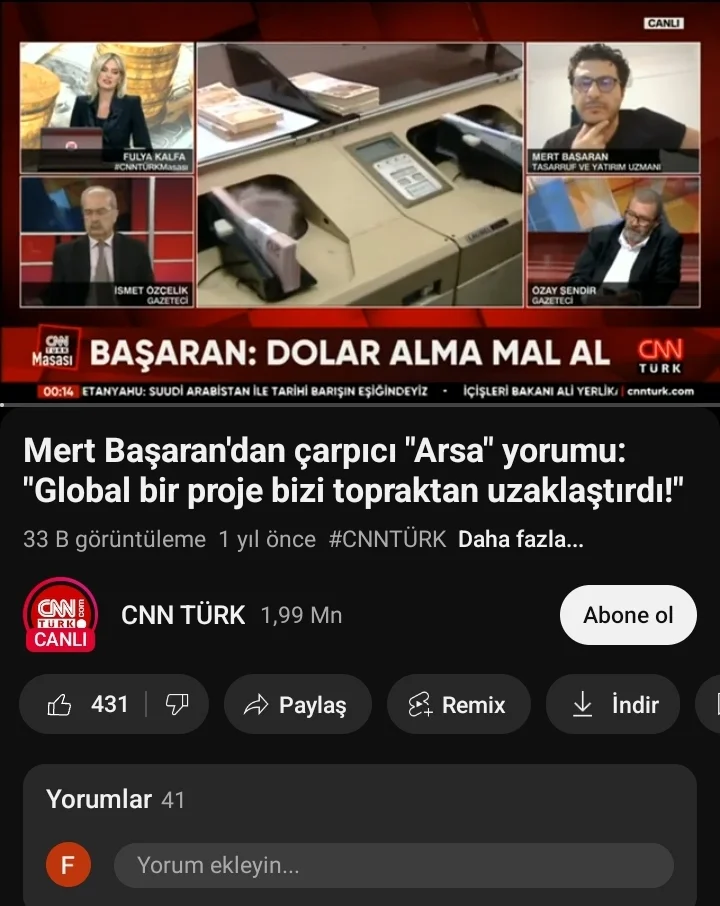Viewport: 720px width, 906px height.
Task: Download the video with İndir
Action: pos(614,705)
